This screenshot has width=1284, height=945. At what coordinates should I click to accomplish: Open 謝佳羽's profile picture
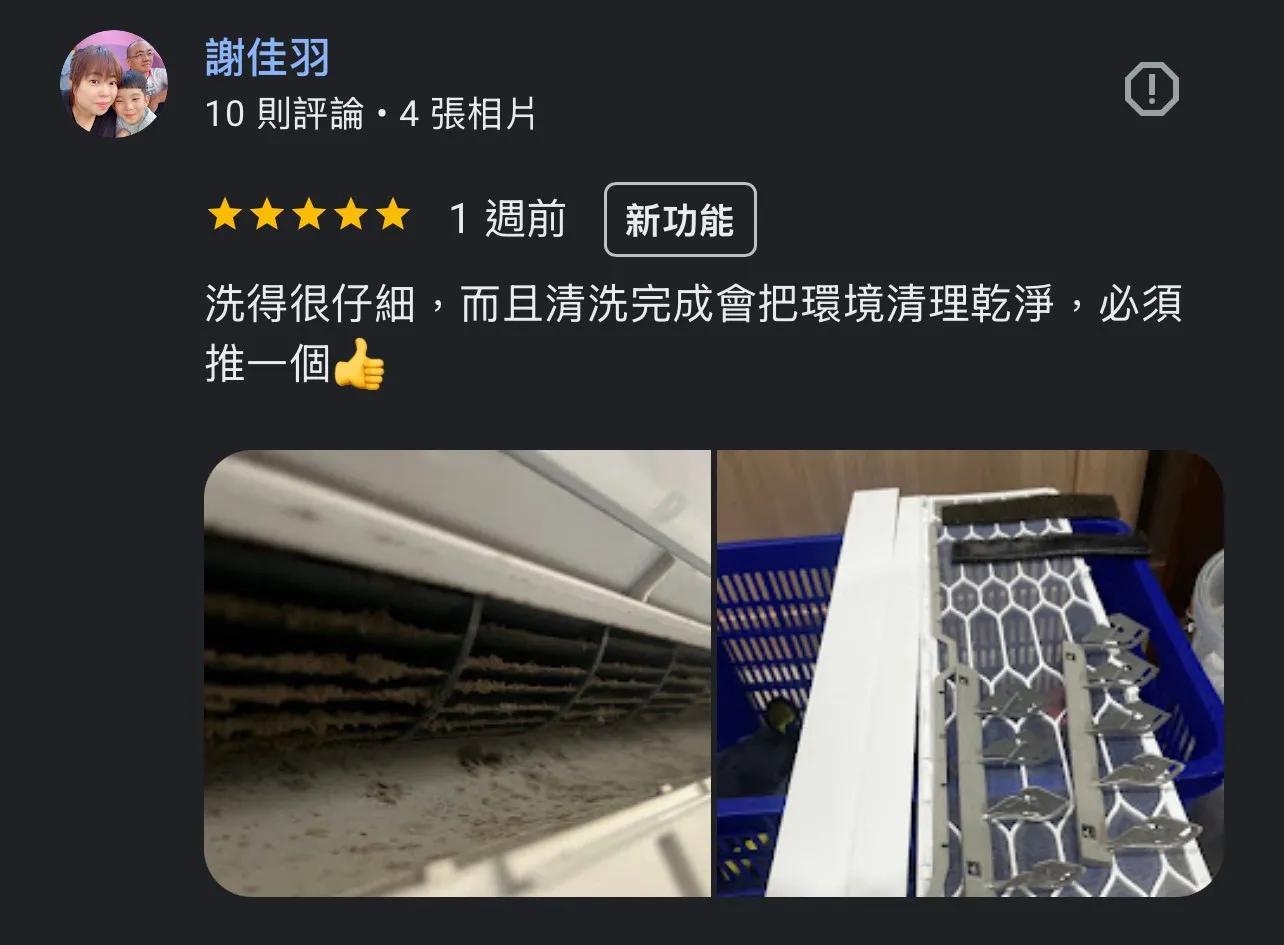[113, 84]
